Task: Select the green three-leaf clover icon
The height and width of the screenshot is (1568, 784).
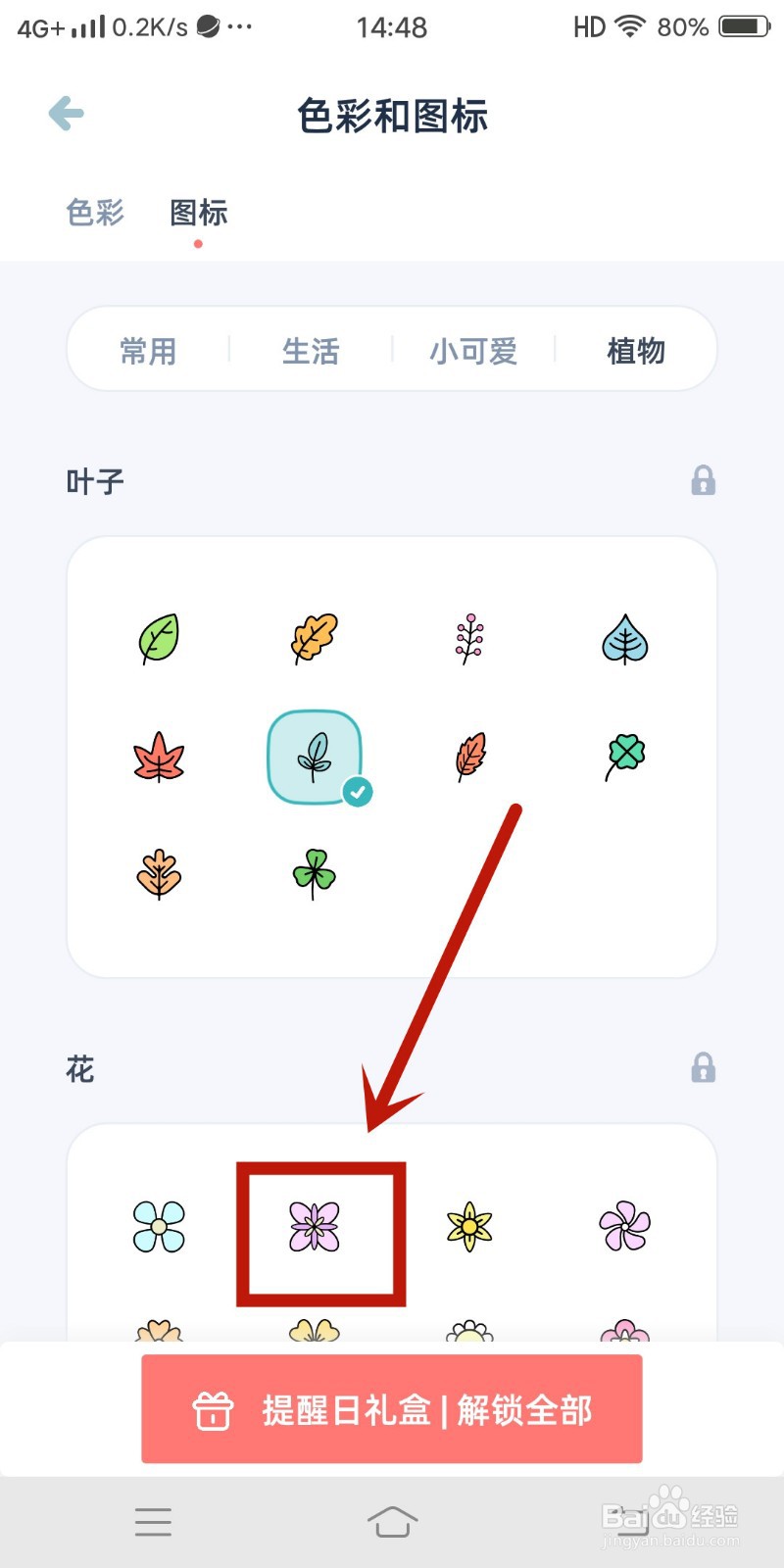Action: coord(314,872)
